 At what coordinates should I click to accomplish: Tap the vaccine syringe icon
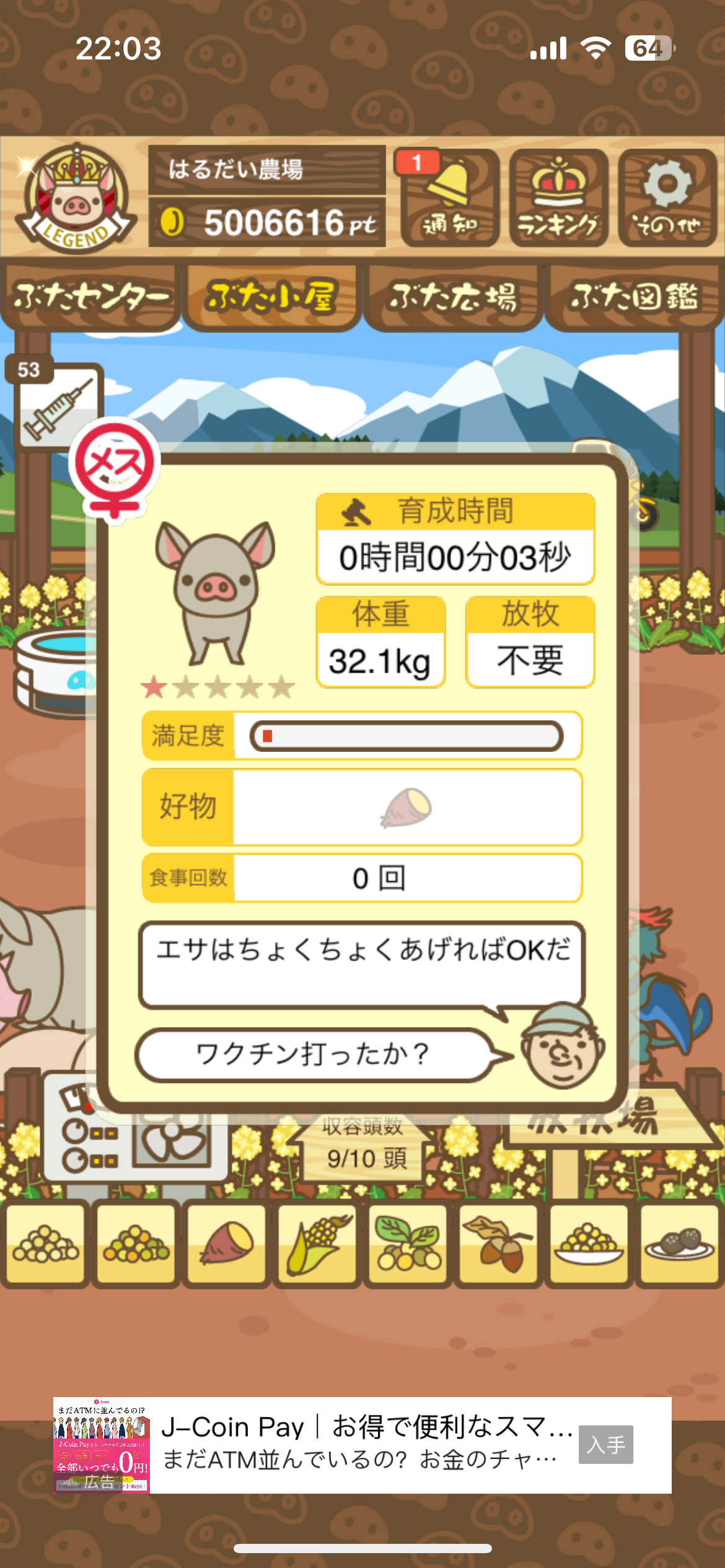(59, 407)
